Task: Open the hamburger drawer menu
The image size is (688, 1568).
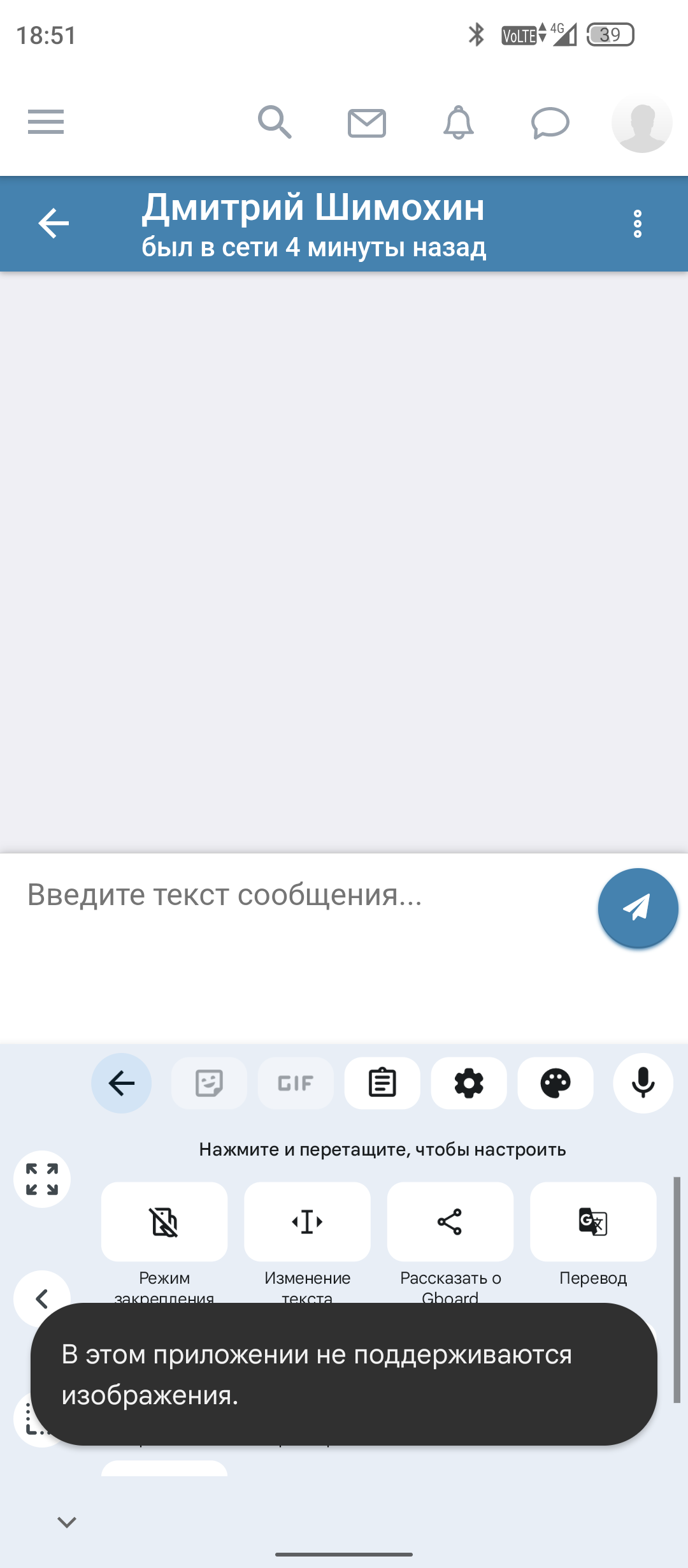Action: (46, 122)
